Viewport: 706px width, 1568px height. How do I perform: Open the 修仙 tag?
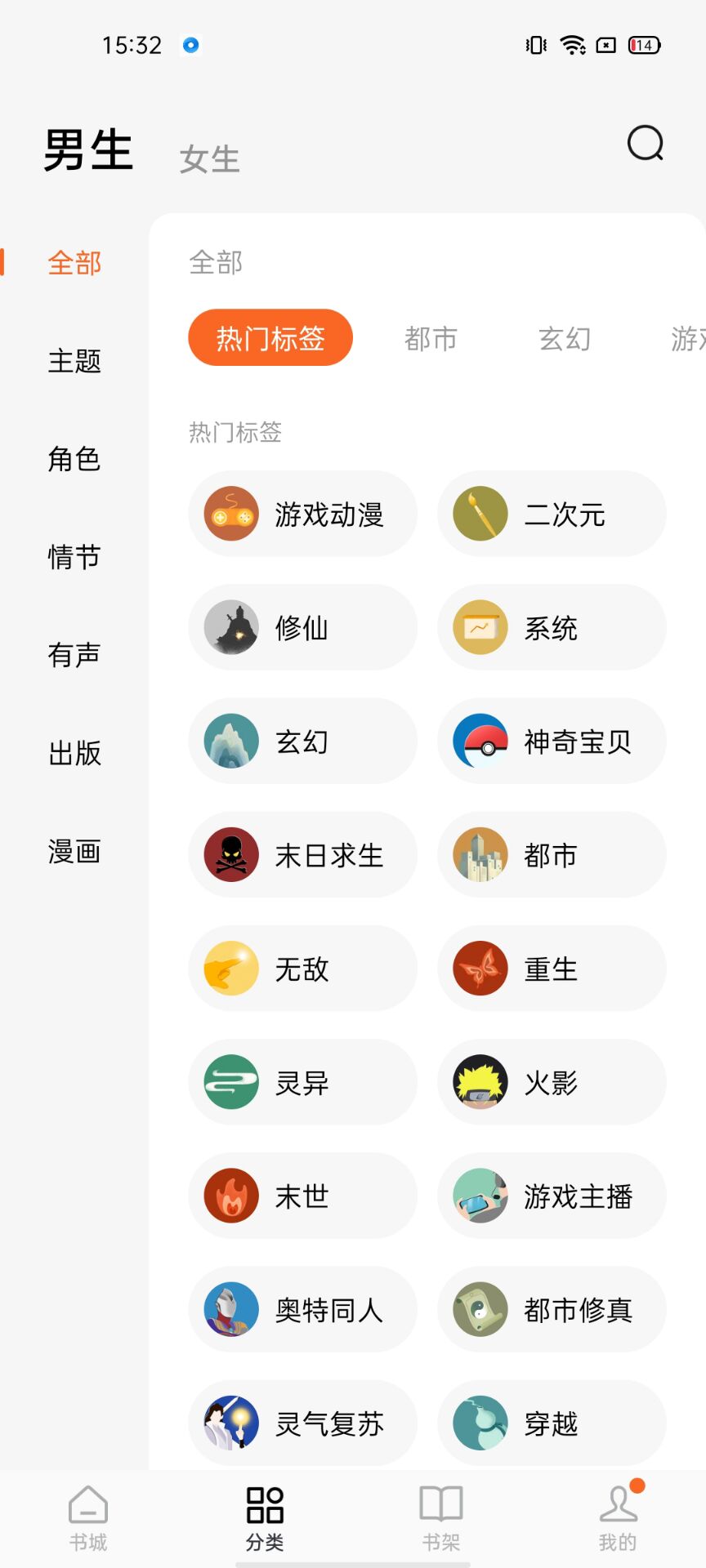(x=302, y=628)
